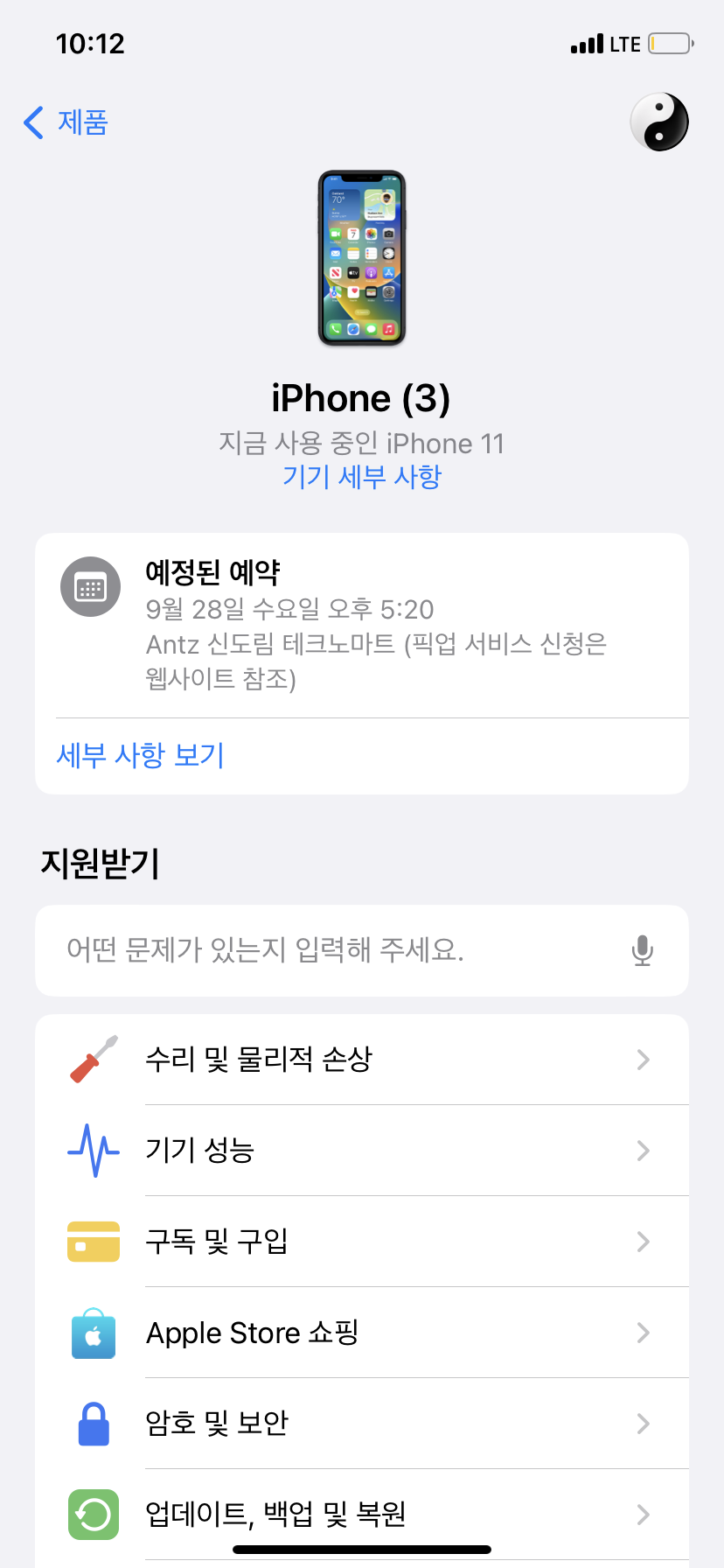Open 기기 세부 사항 link
Image resolution: width=724 pixels, height=1568 pixels.
tap(362, 477)
